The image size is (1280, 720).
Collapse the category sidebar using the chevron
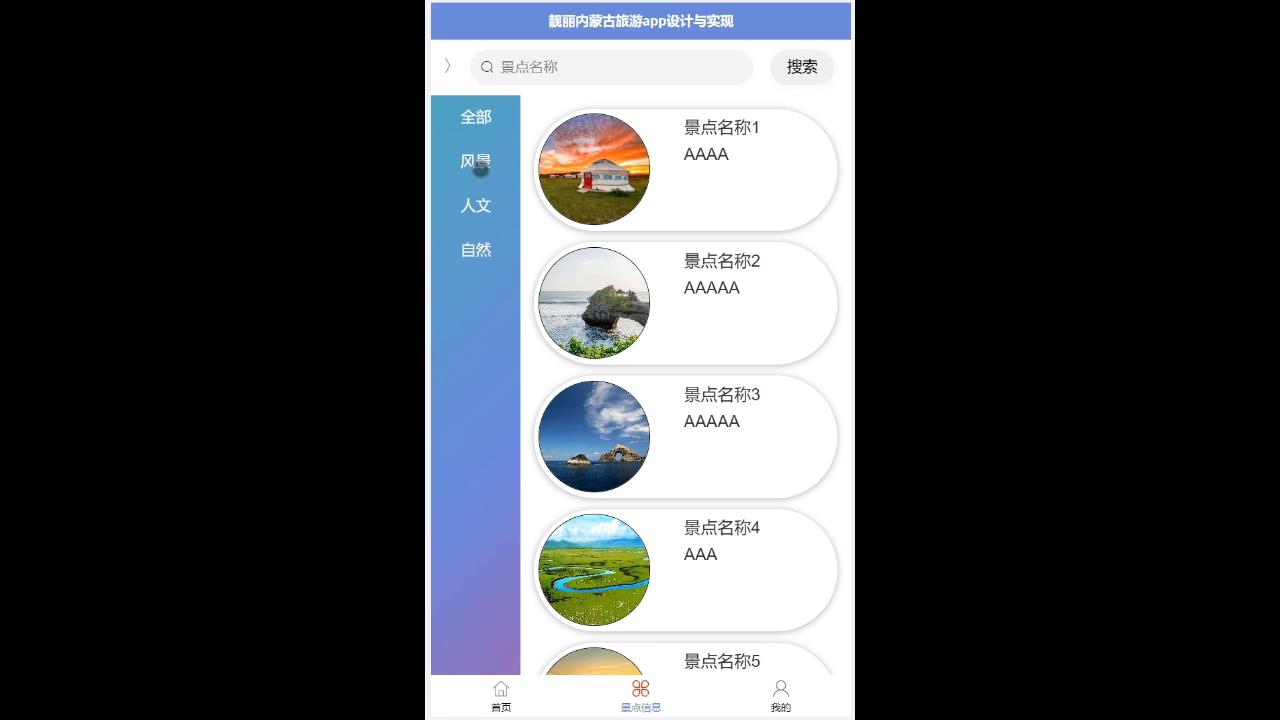pos(448,66)
